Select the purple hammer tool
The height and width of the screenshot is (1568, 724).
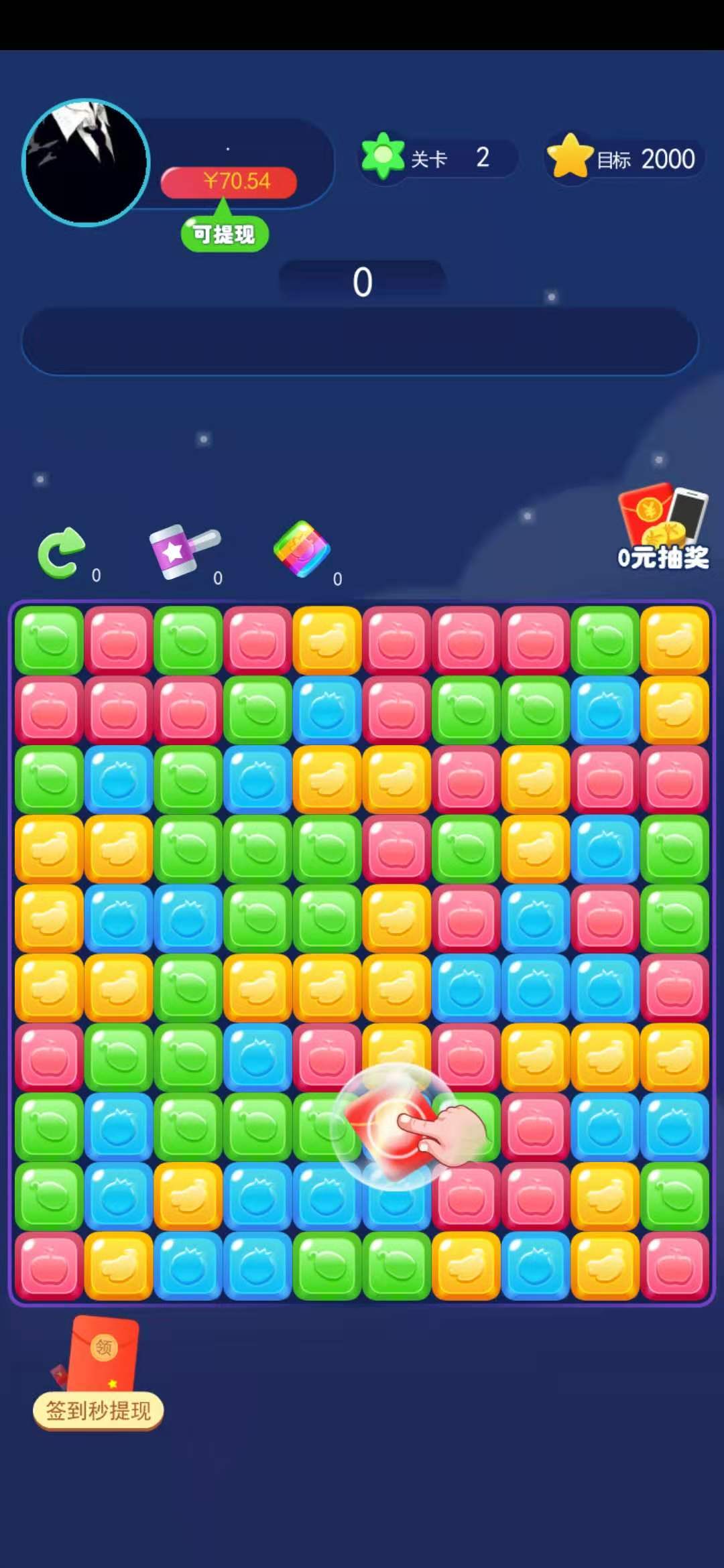(182, 551)
